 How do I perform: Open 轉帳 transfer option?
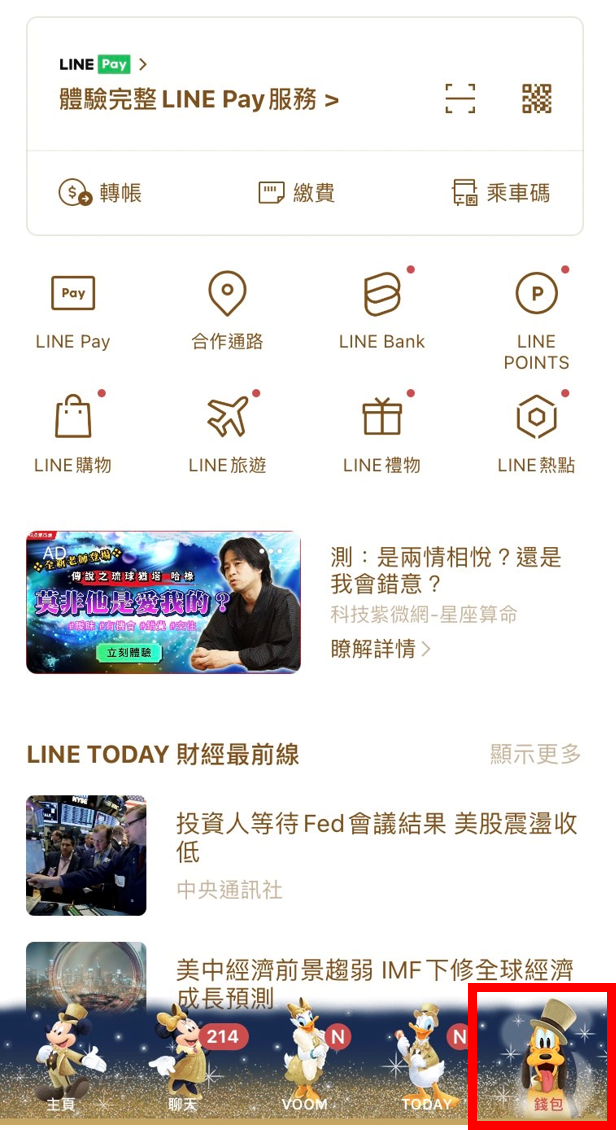click(100, 193)
